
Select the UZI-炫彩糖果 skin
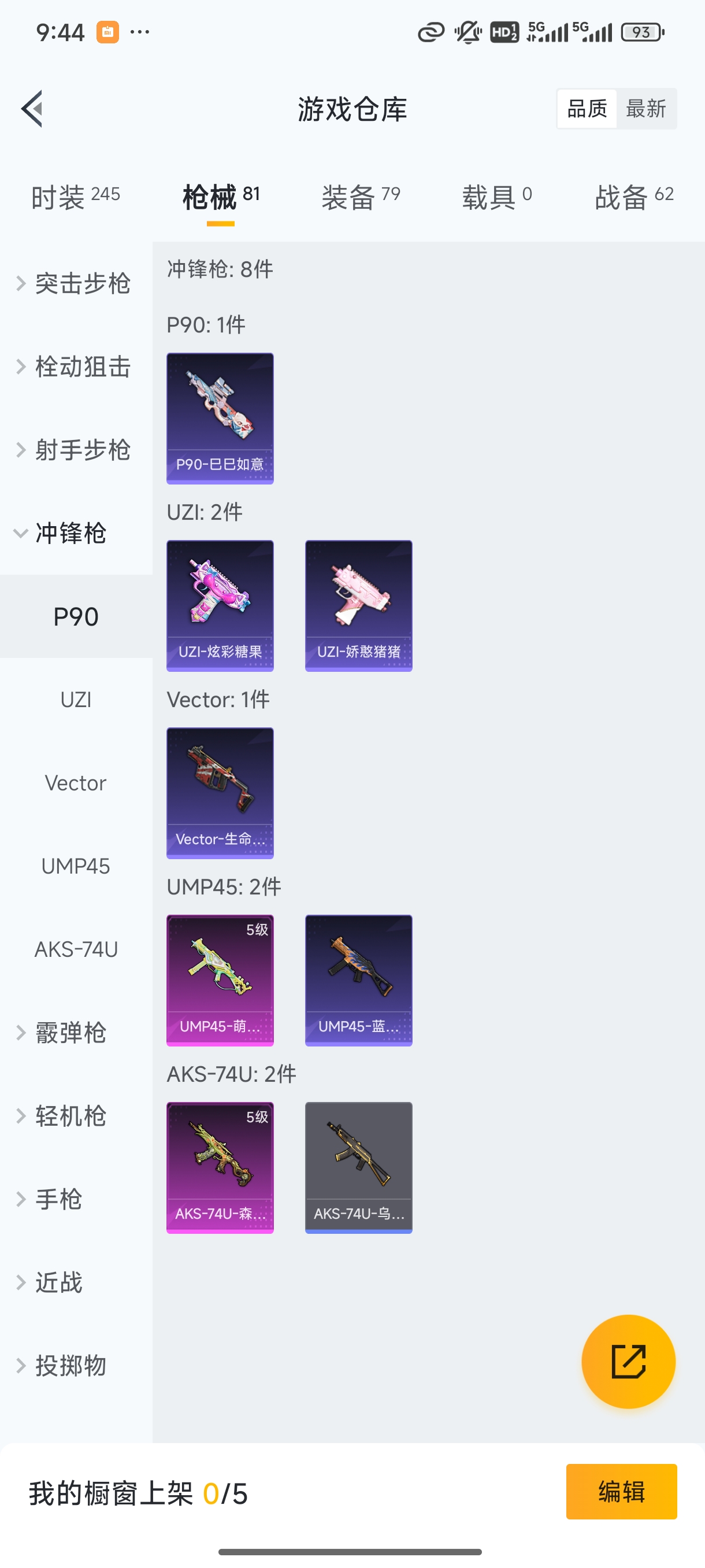(220, 606)
